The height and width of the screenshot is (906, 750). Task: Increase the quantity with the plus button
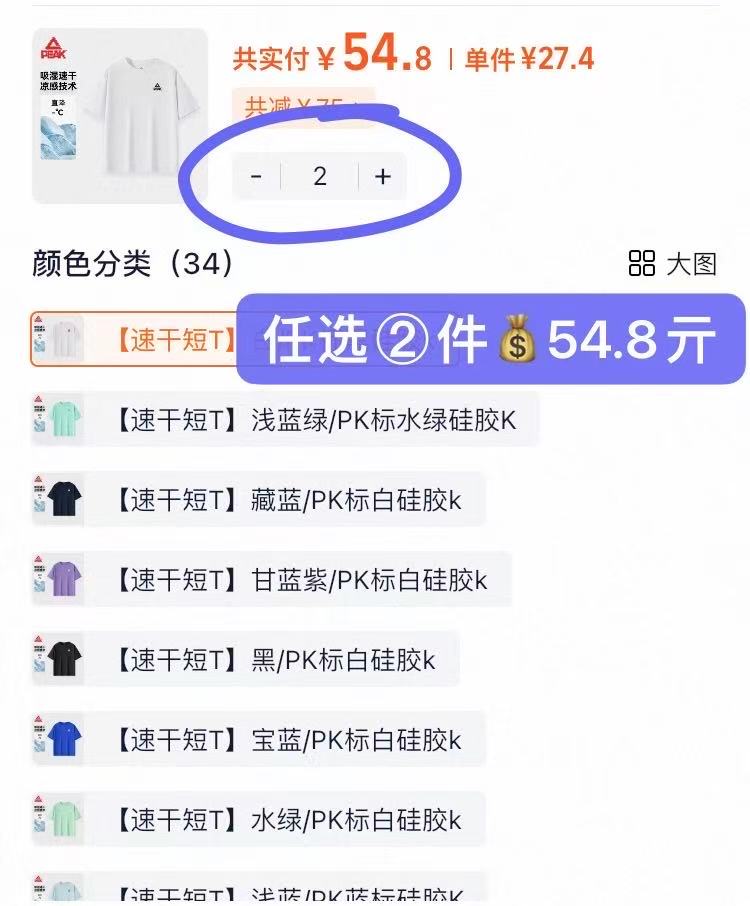[x=382, y=177]
